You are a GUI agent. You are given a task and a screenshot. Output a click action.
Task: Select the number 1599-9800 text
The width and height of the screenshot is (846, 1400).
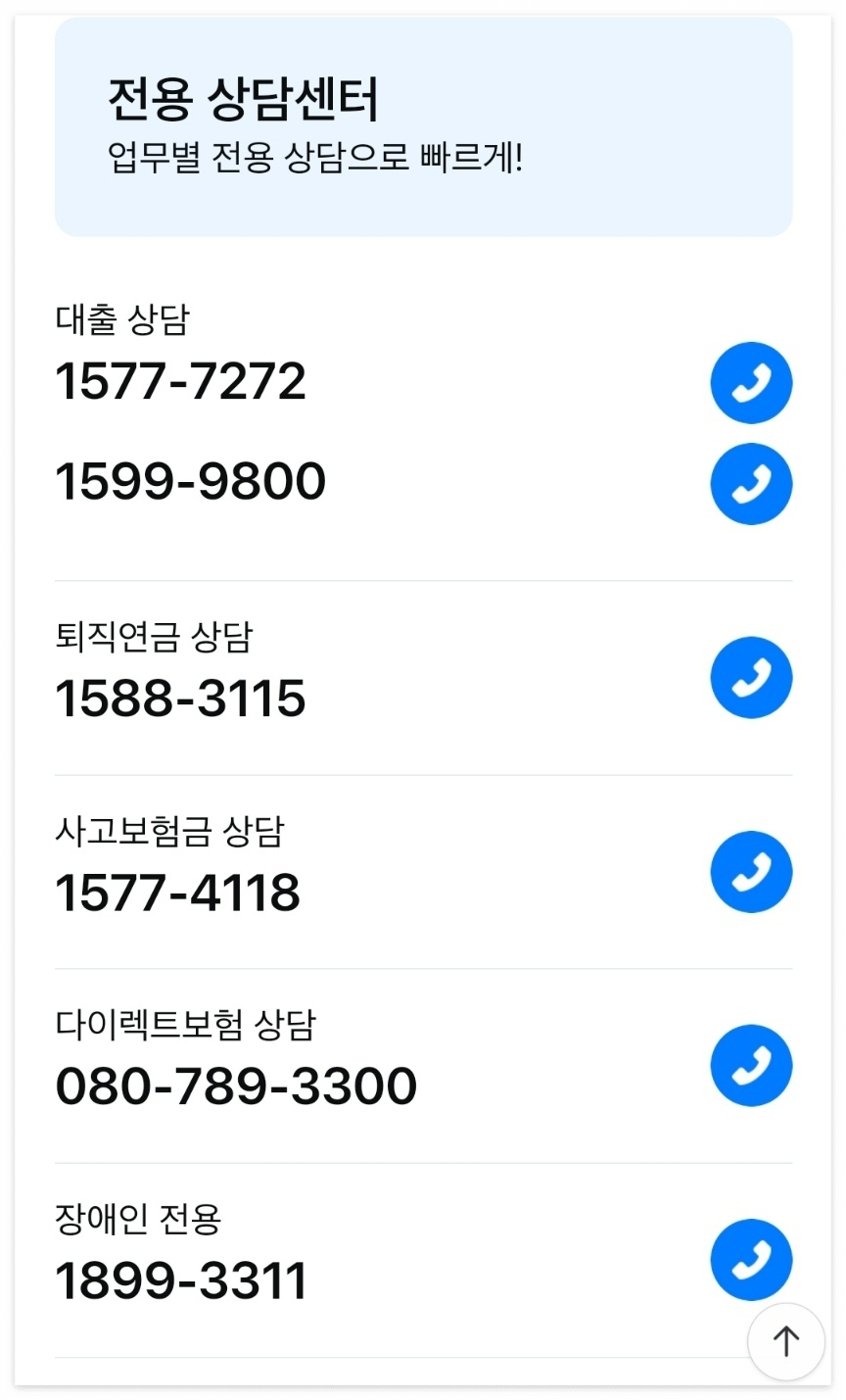point(189,481)
